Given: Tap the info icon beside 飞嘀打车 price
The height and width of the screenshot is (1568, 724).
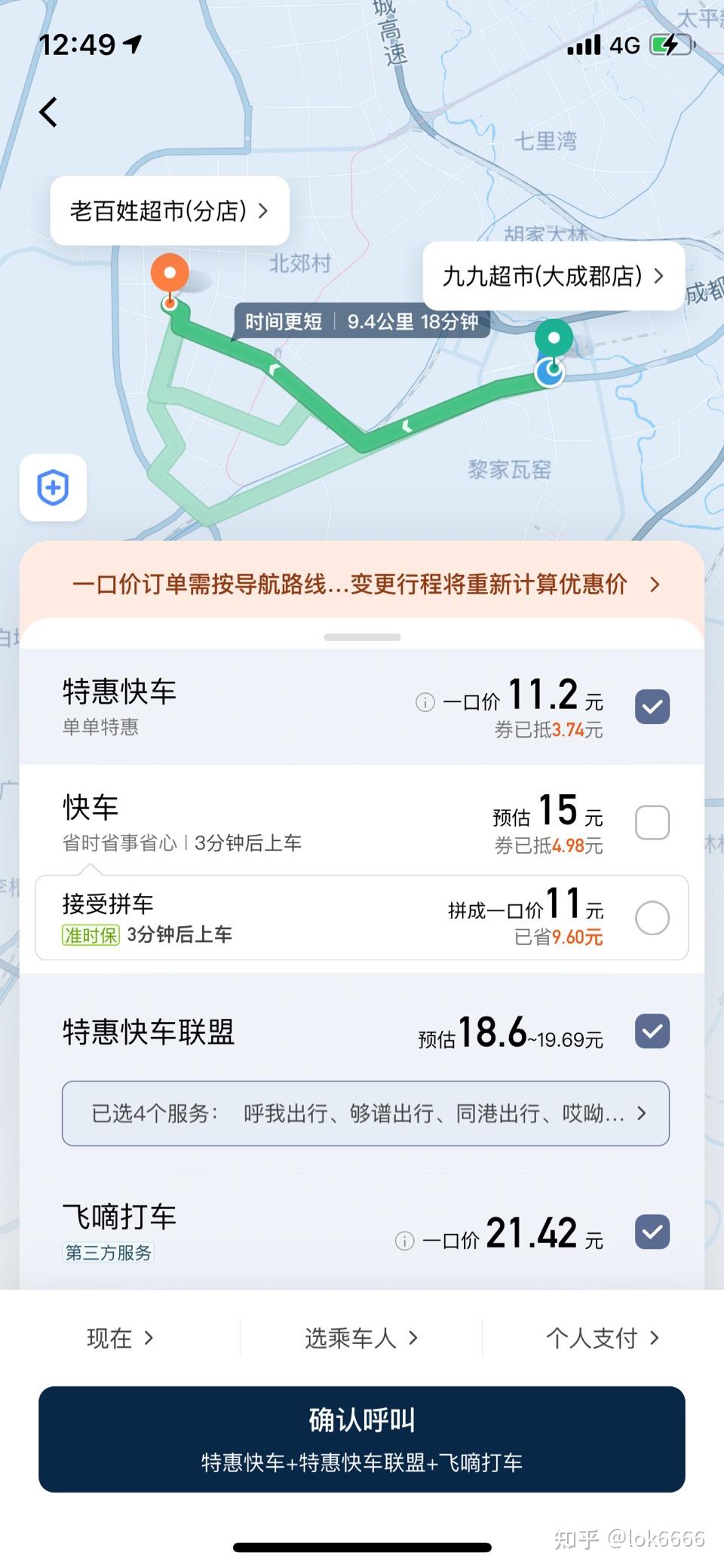Looking at the screenshot, I should click(x=405, y=1235).
